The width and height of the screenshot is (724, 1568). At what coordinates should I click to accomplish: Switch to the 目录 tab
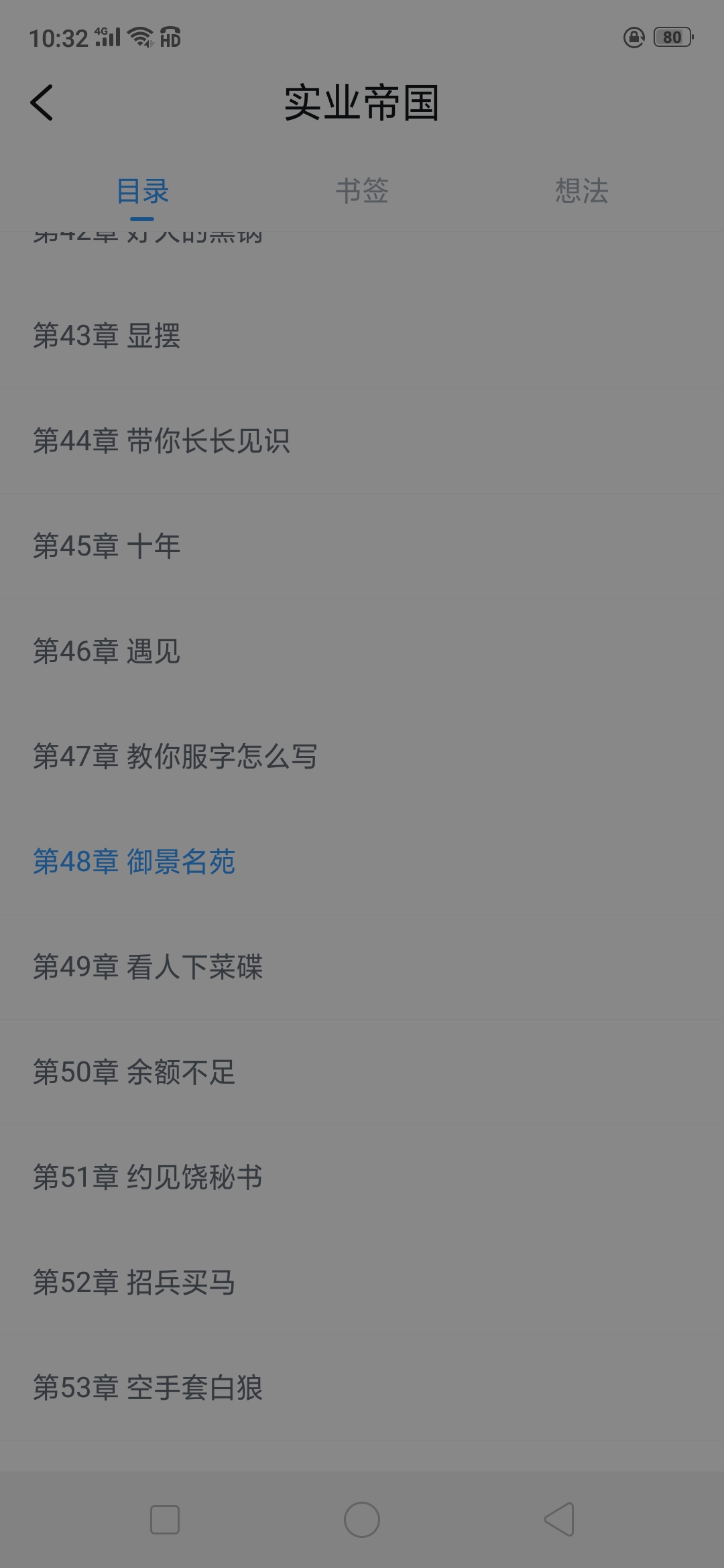[x=142, y=192]
